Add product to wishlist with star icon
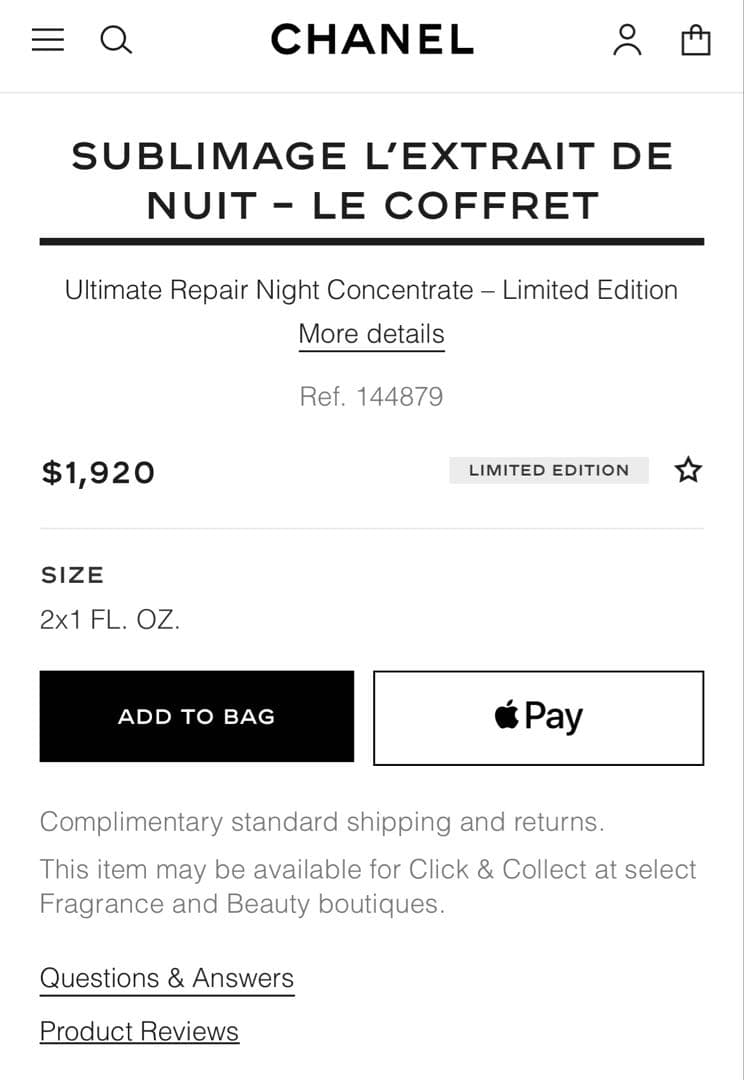 tap(688, 469)
